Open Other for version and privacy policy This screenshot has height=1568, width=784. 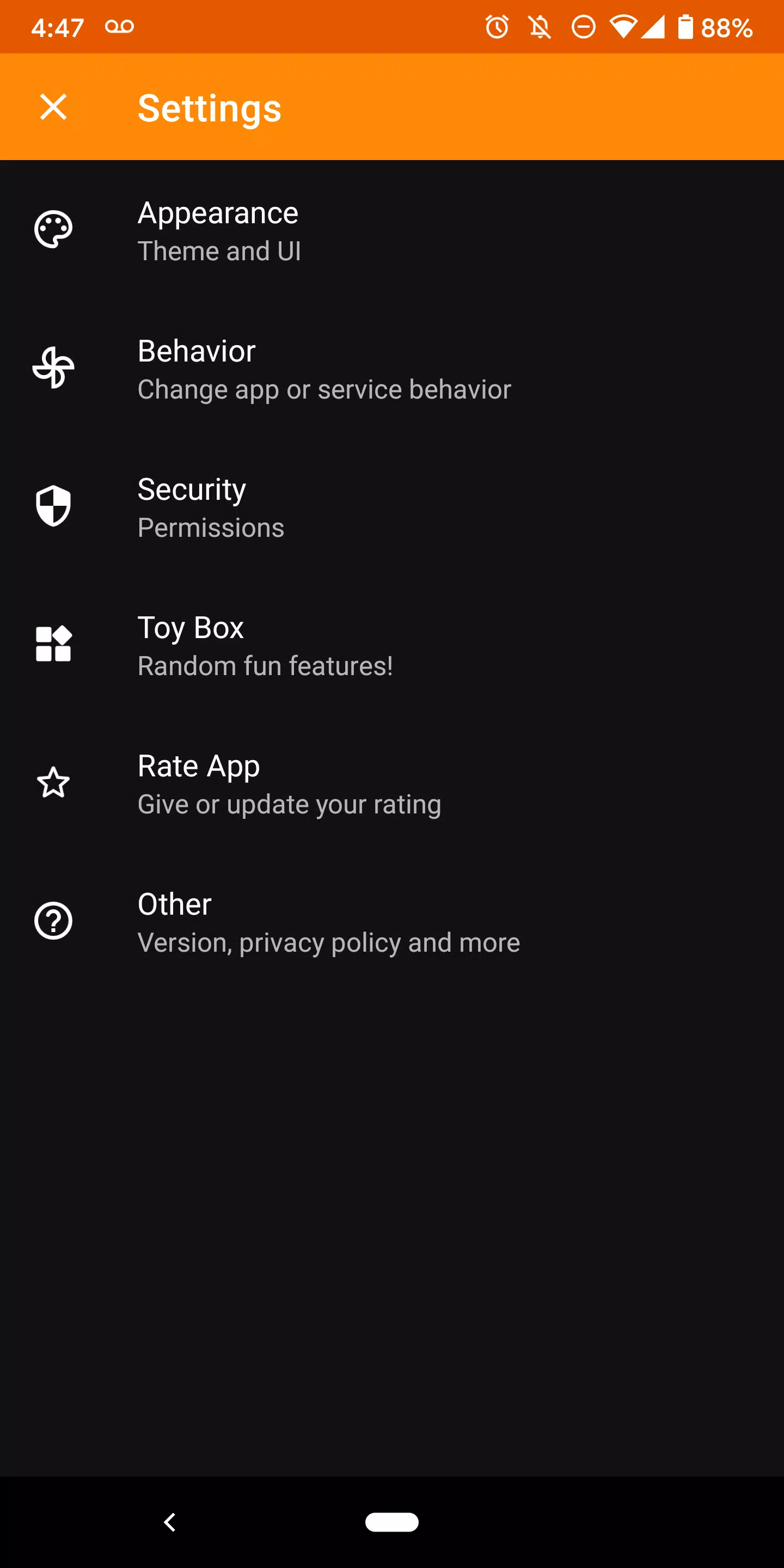tap(392, 922)
